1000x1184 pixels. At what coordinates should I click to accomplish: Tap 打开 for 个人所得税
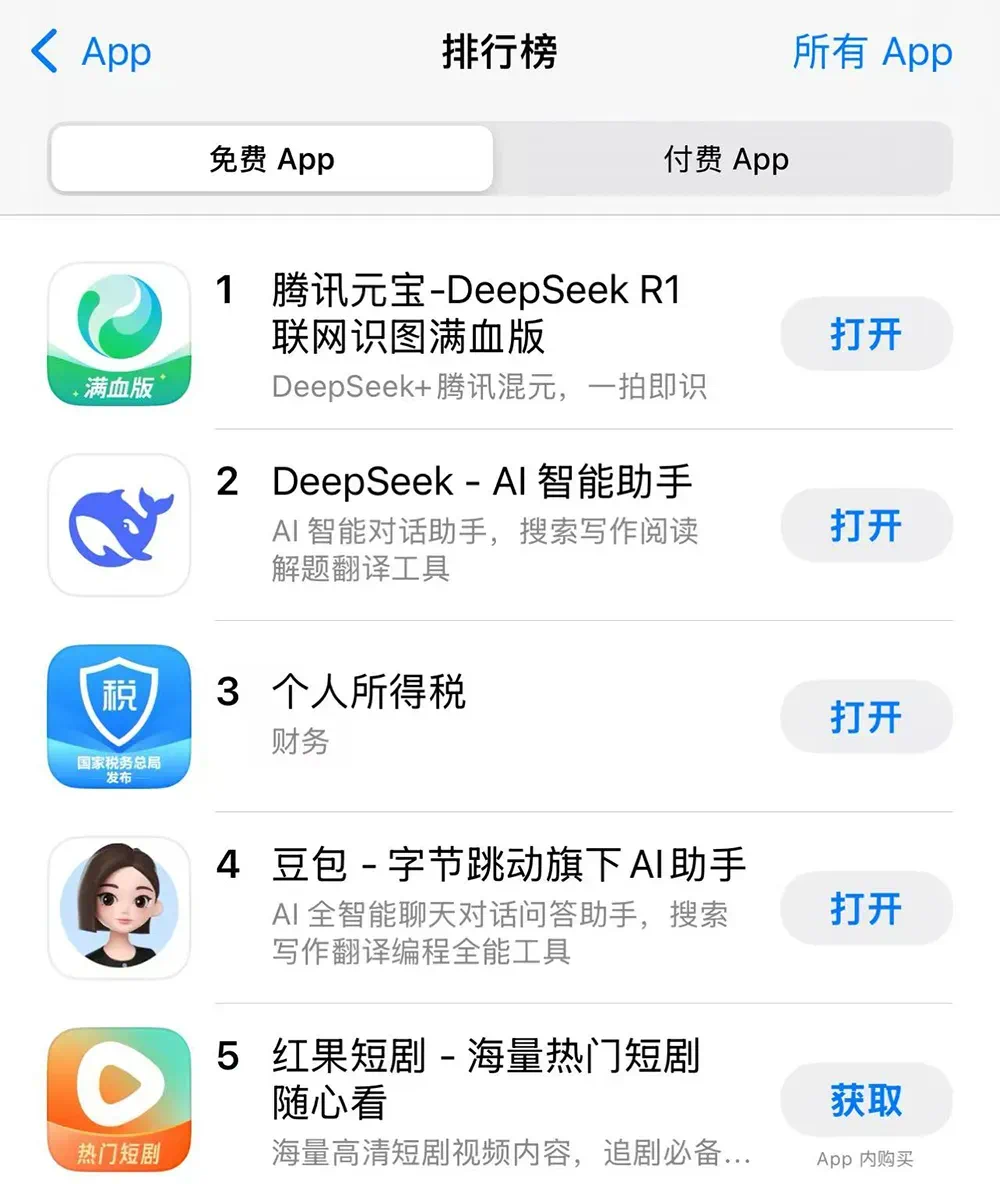click(866, 717)
